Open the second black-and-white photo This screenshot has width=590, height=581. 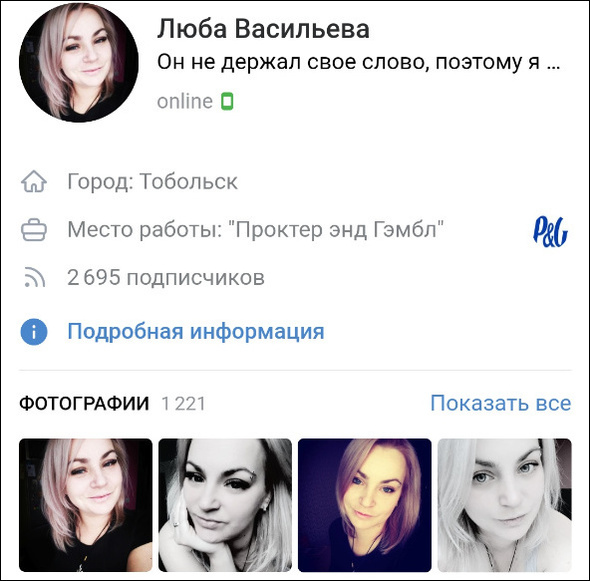point(225,505)
